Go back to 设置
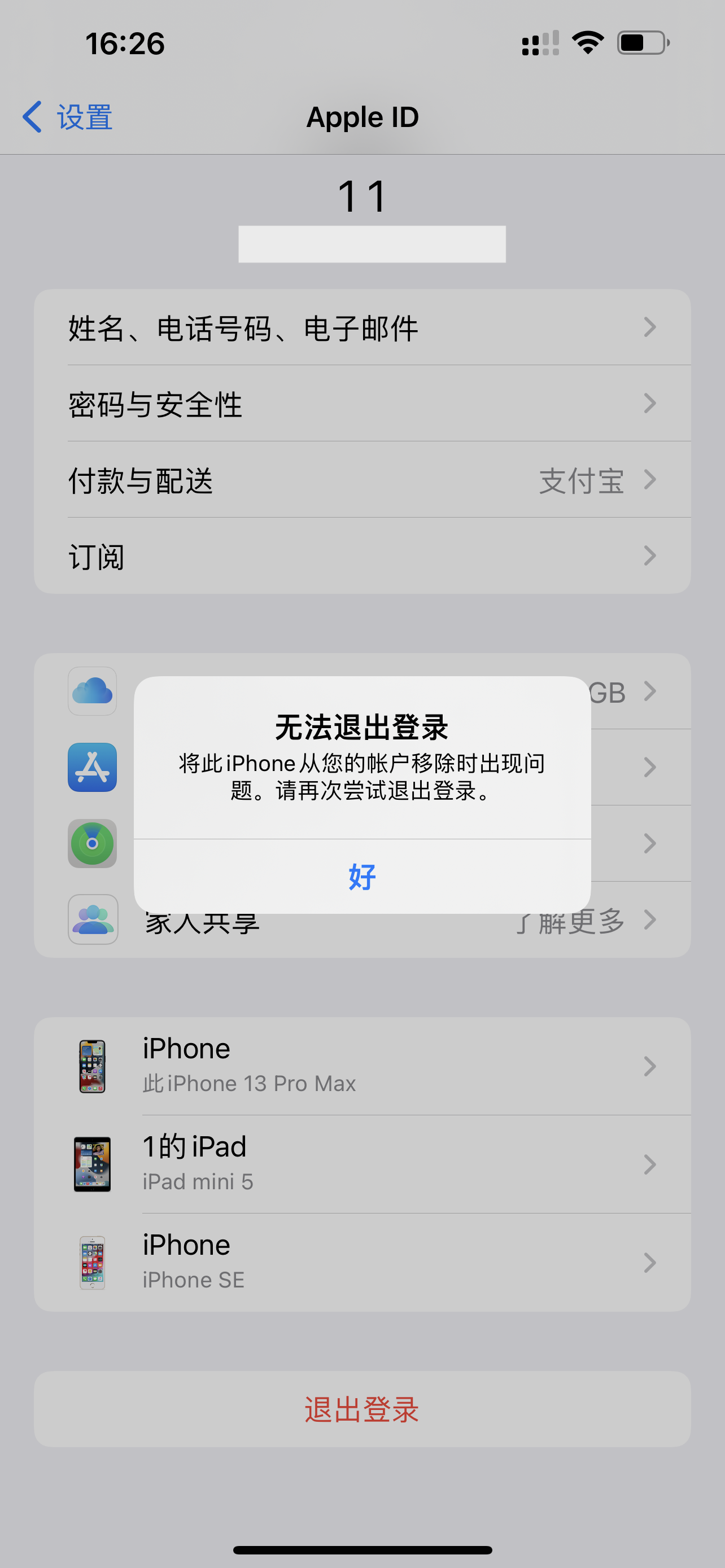The image size is (725, 1568). pyautogui.click(x=68, y=117)
